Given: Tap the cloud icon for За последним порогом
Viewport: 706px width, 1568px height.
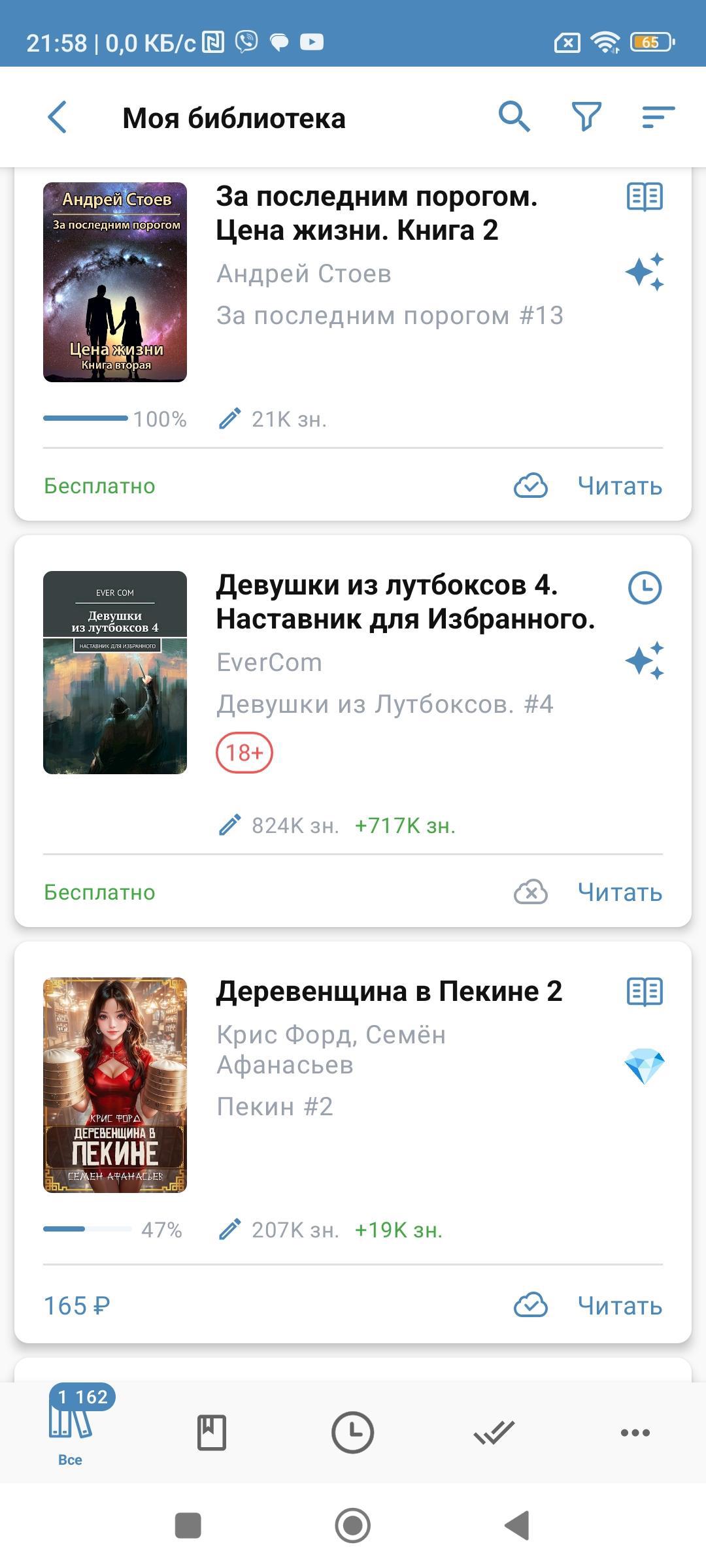Looking at the screenshot, I should [x=531, y=486].
